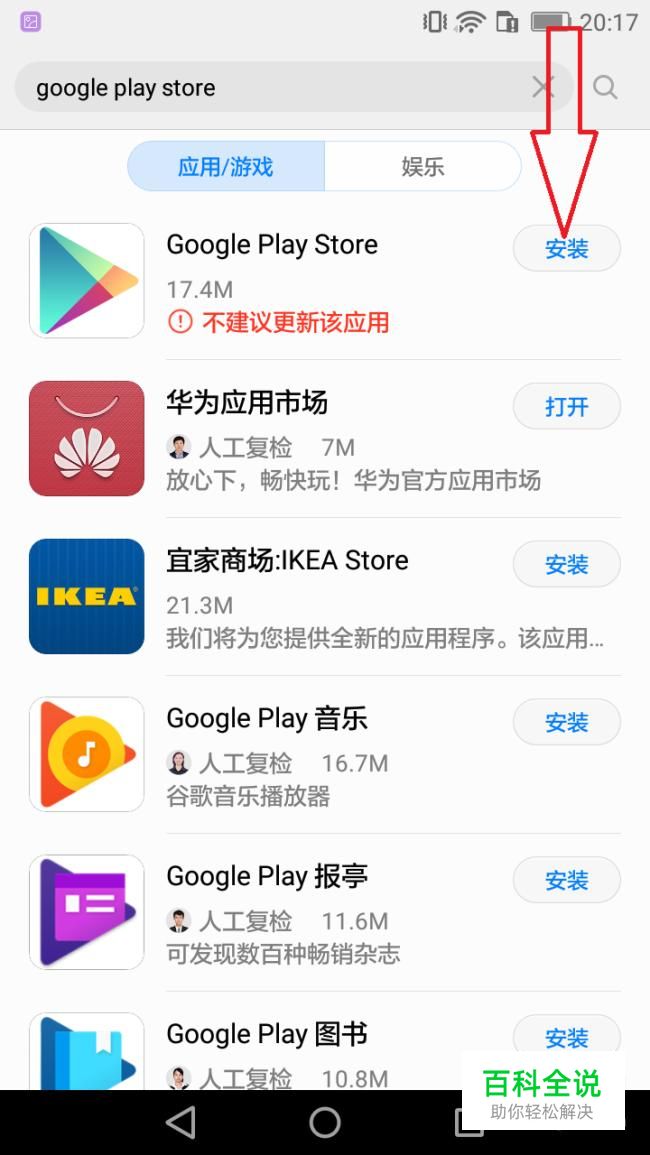
Task: Switch to the 应用/游戏 tab
Action: click(226, 166)
